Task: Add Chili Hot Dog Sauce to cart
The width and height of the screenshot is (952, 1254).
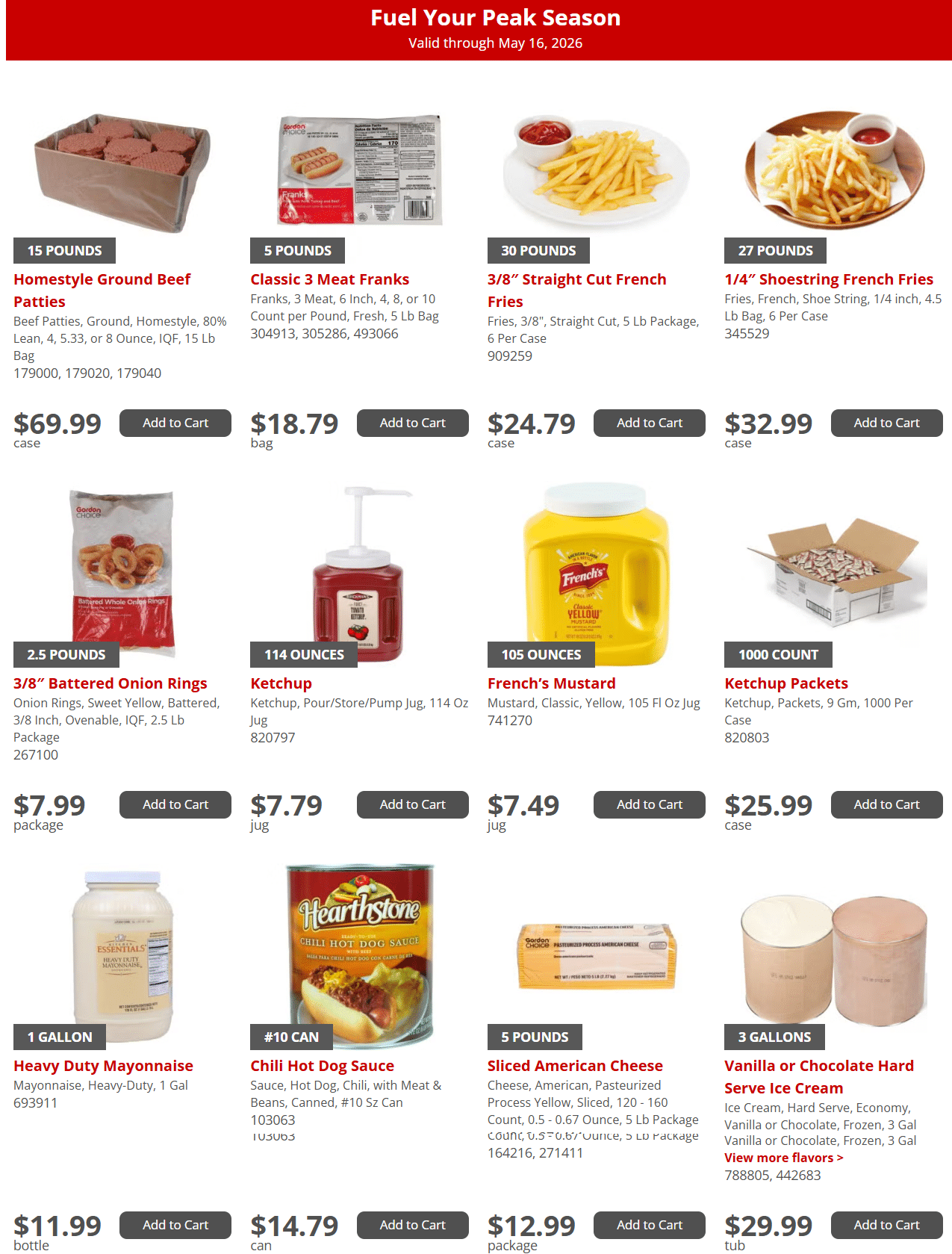Action: point(412,1225)
